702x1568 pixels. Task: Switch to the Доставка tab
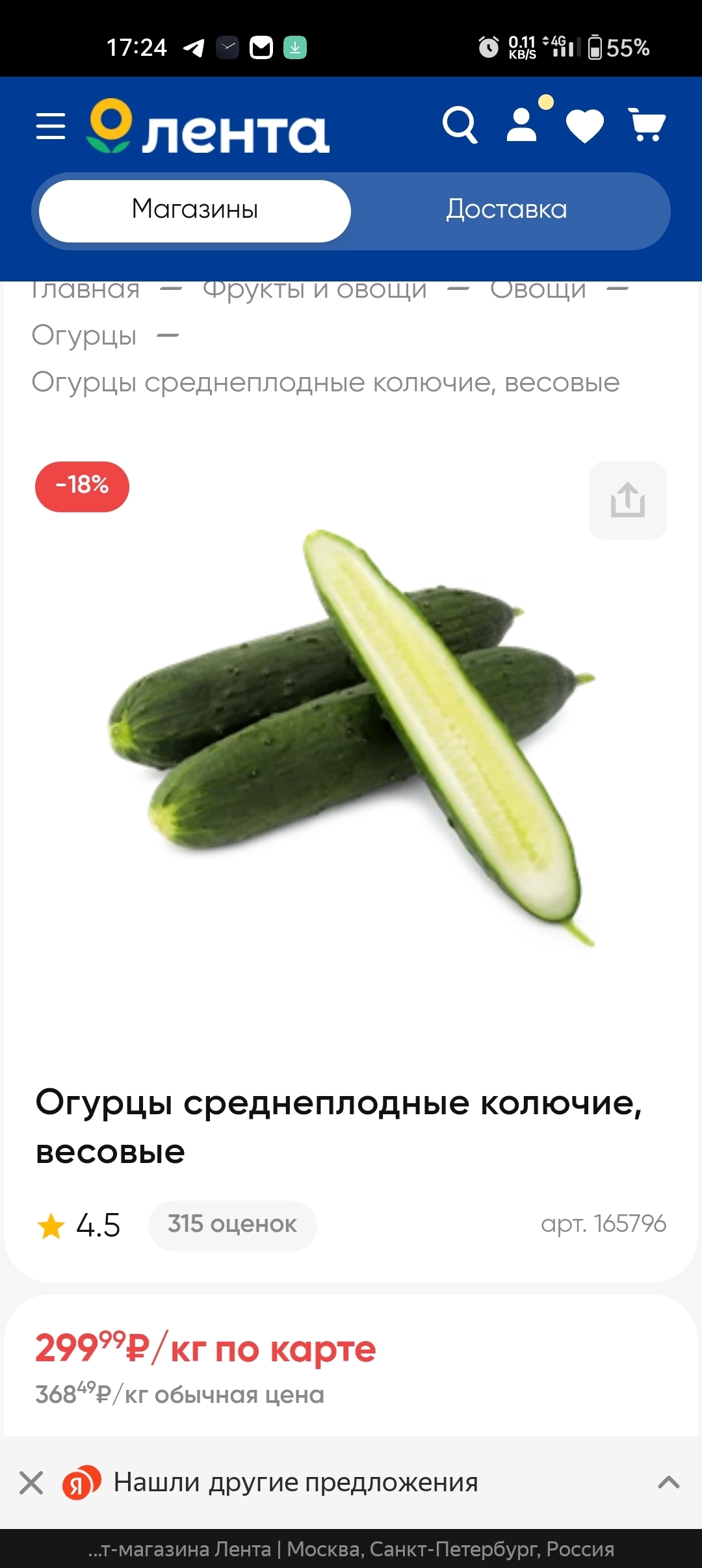(x=506, y=210)
